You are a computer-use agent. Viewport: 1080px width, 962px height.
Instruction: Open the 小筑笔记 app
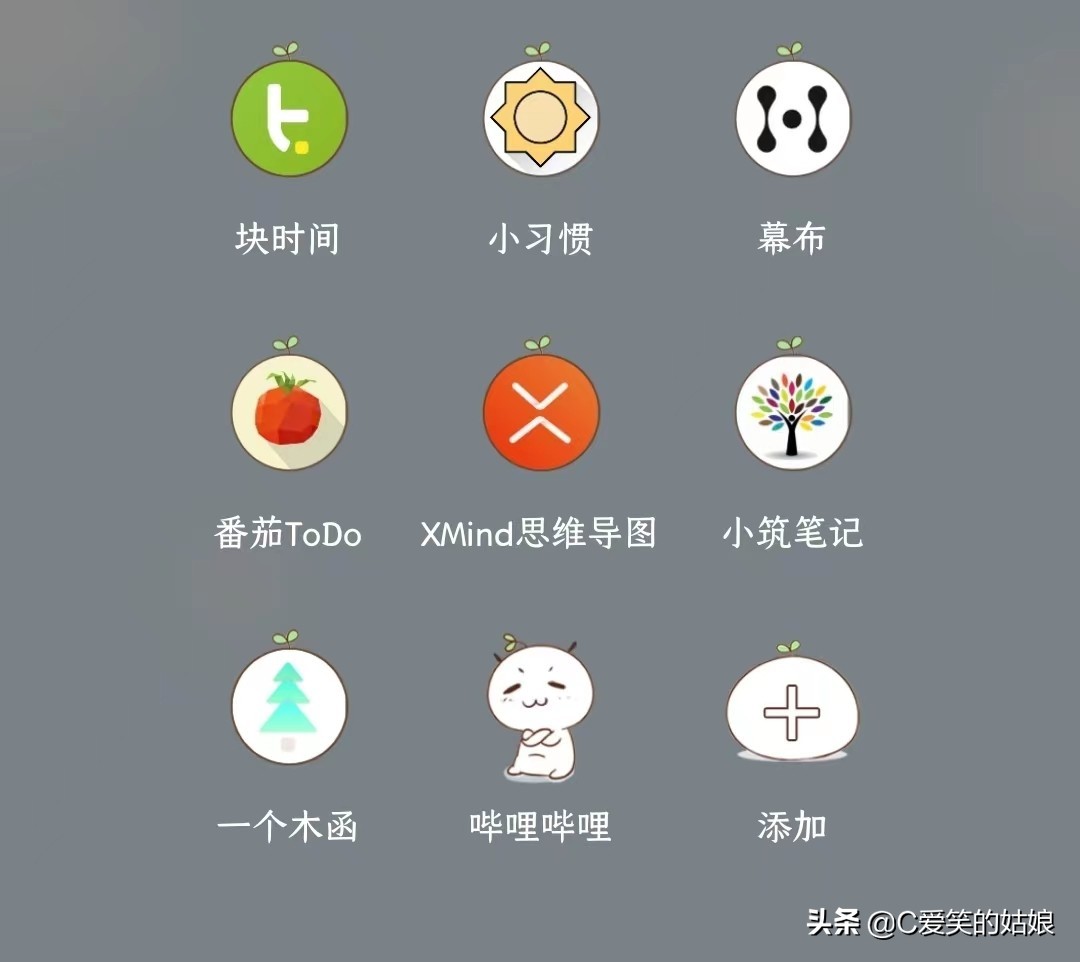pos(792,412)
